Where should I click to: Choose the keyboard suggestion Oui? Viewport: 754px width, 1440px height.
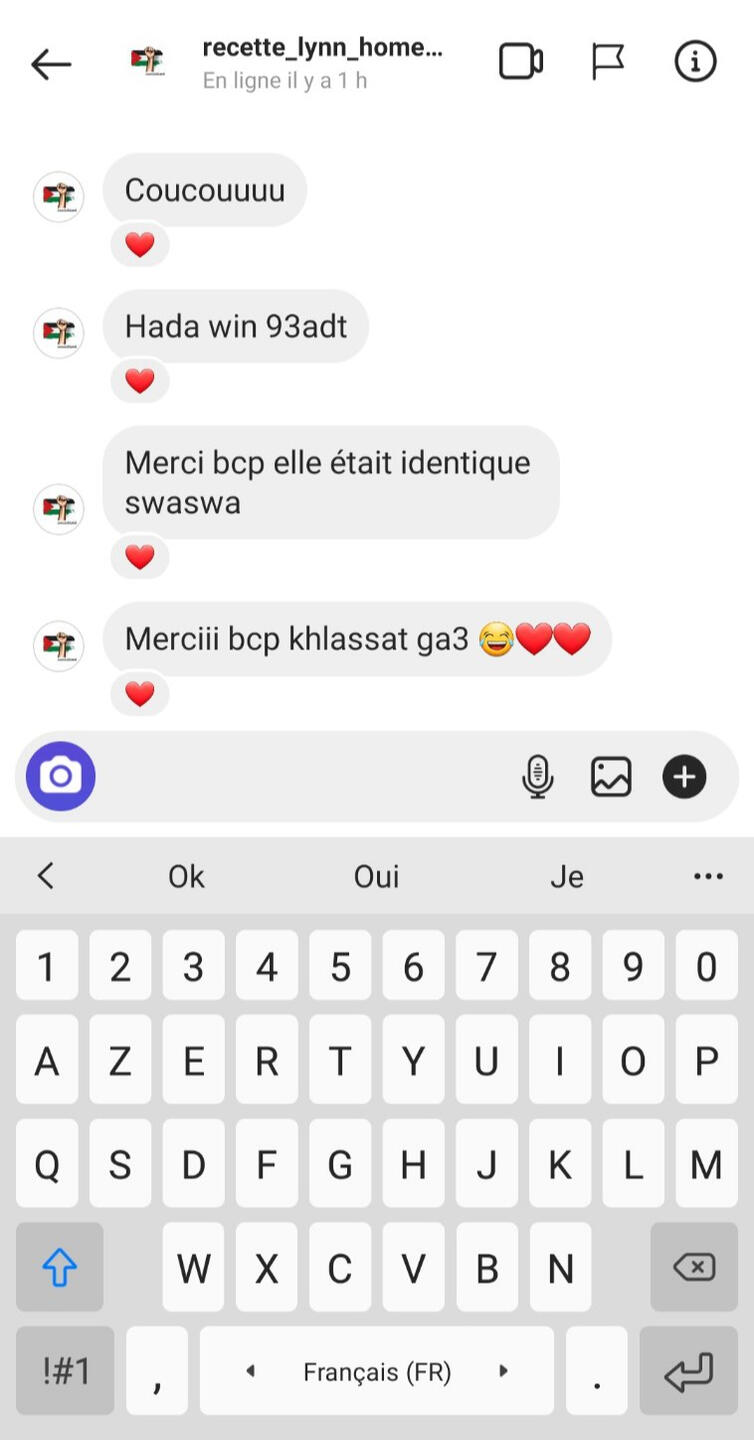point(377,876)
